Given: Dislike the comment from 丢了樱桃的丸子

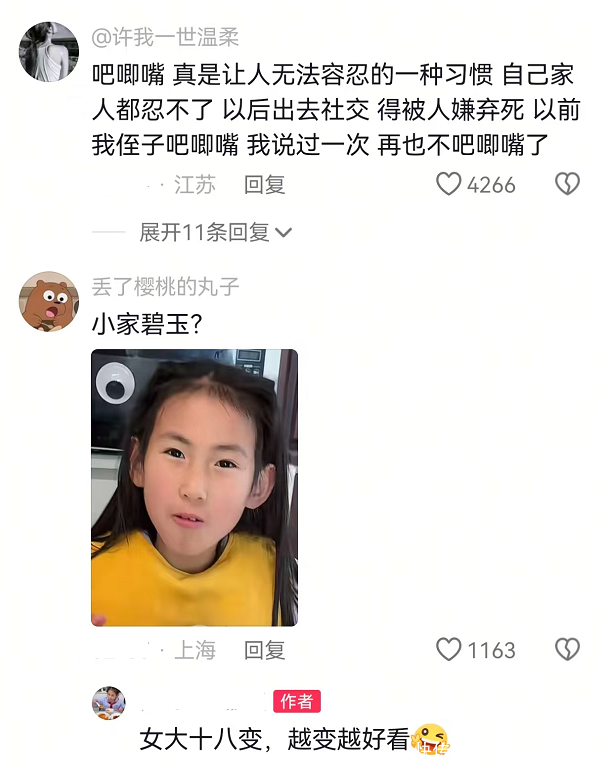Looking at the screenshot, I should (567, 650).
